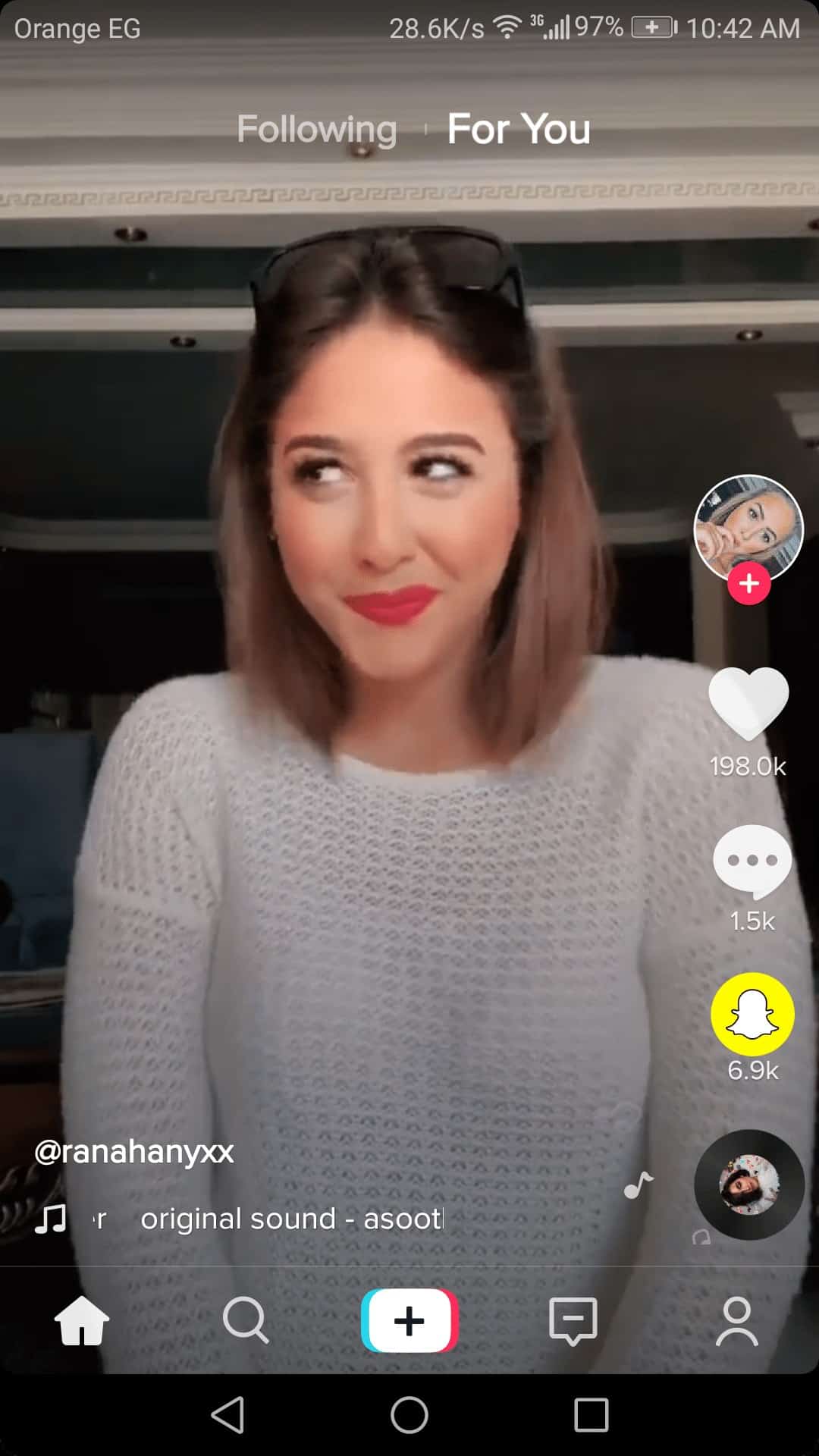Open recent apps with square button

[591, 1415]
